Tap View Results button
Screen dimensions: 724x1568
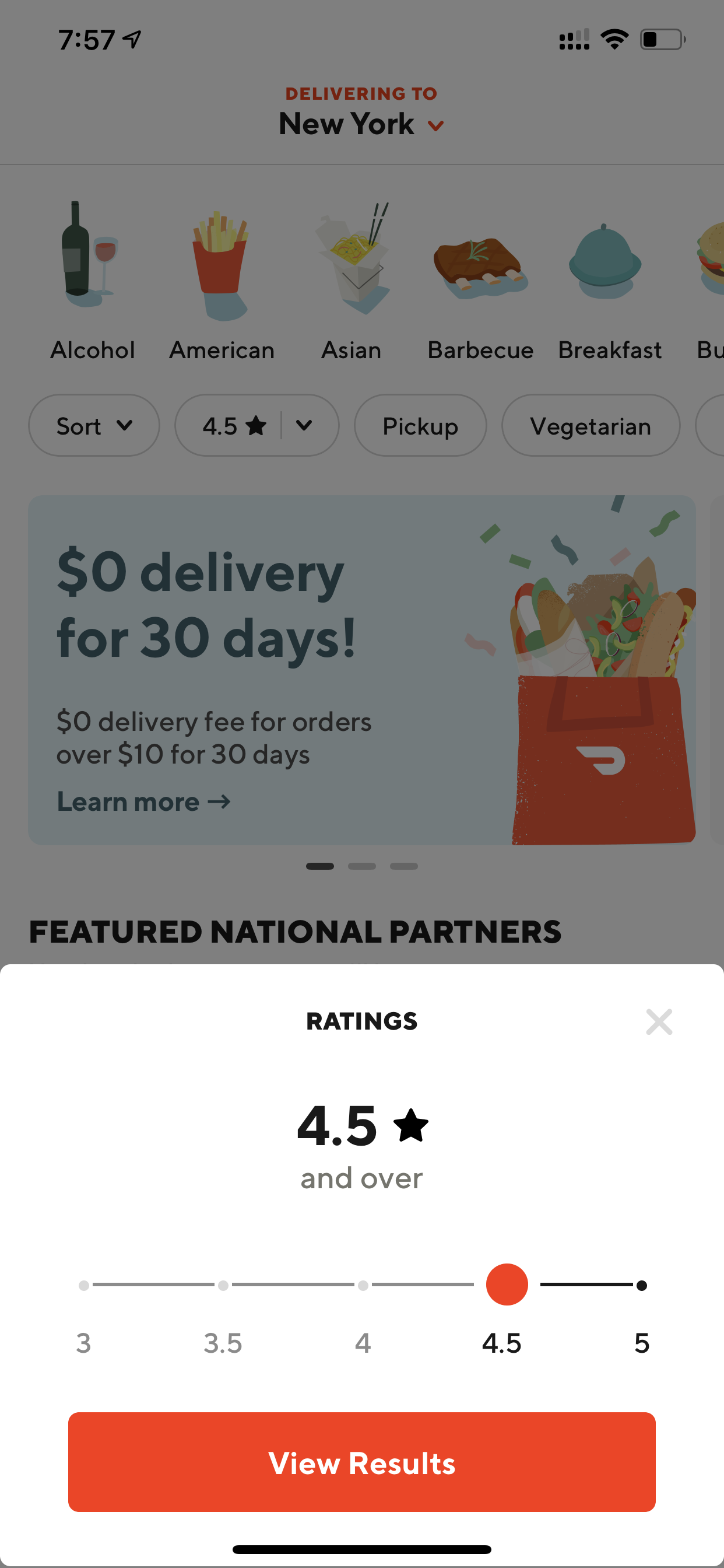(361, 1462)
